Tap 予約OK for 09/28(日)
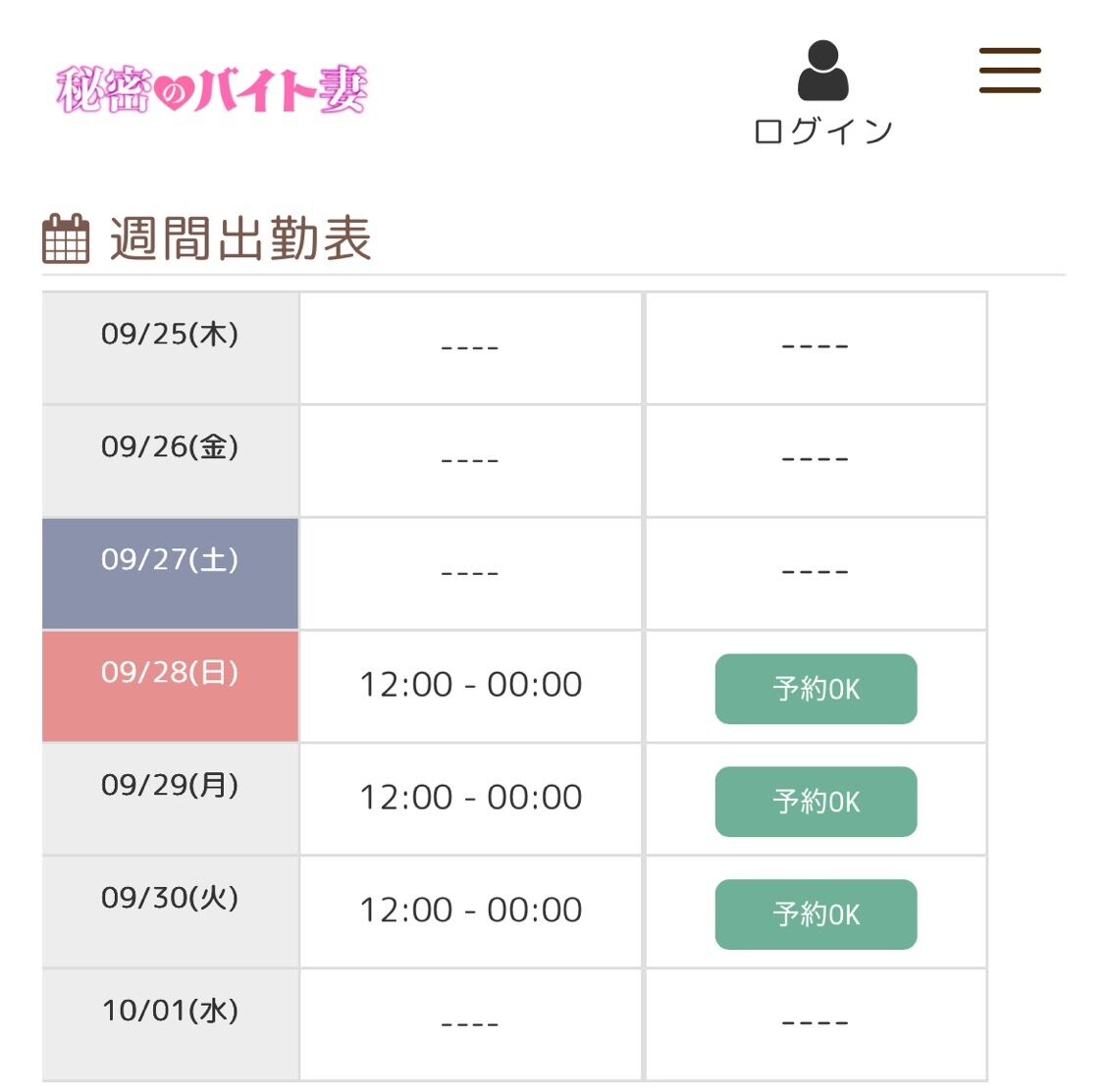This screenshot has width=1108, height=1092. [x=816, y=689]
